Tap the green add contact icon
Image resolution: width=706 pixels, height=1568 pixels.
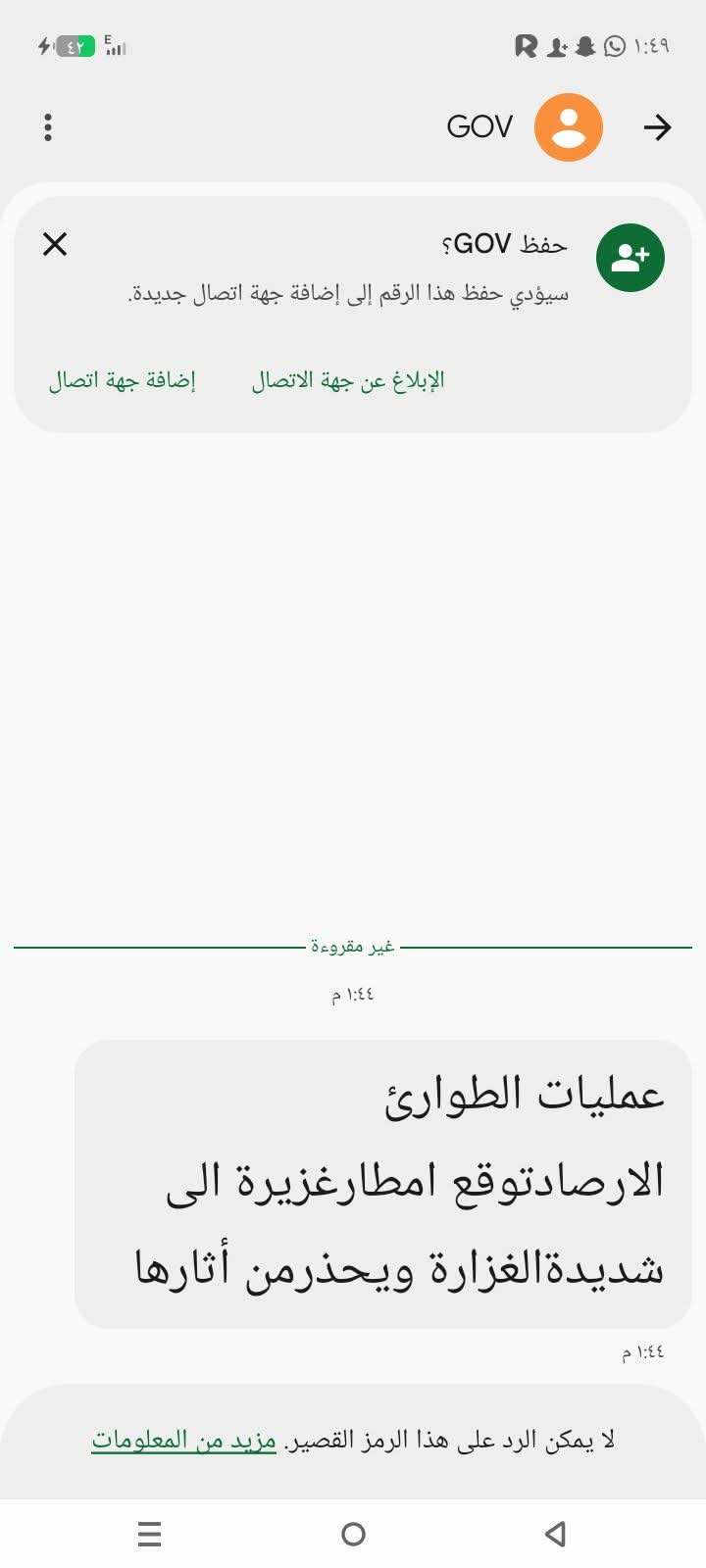pyautogui.click(x=630, y=258)
